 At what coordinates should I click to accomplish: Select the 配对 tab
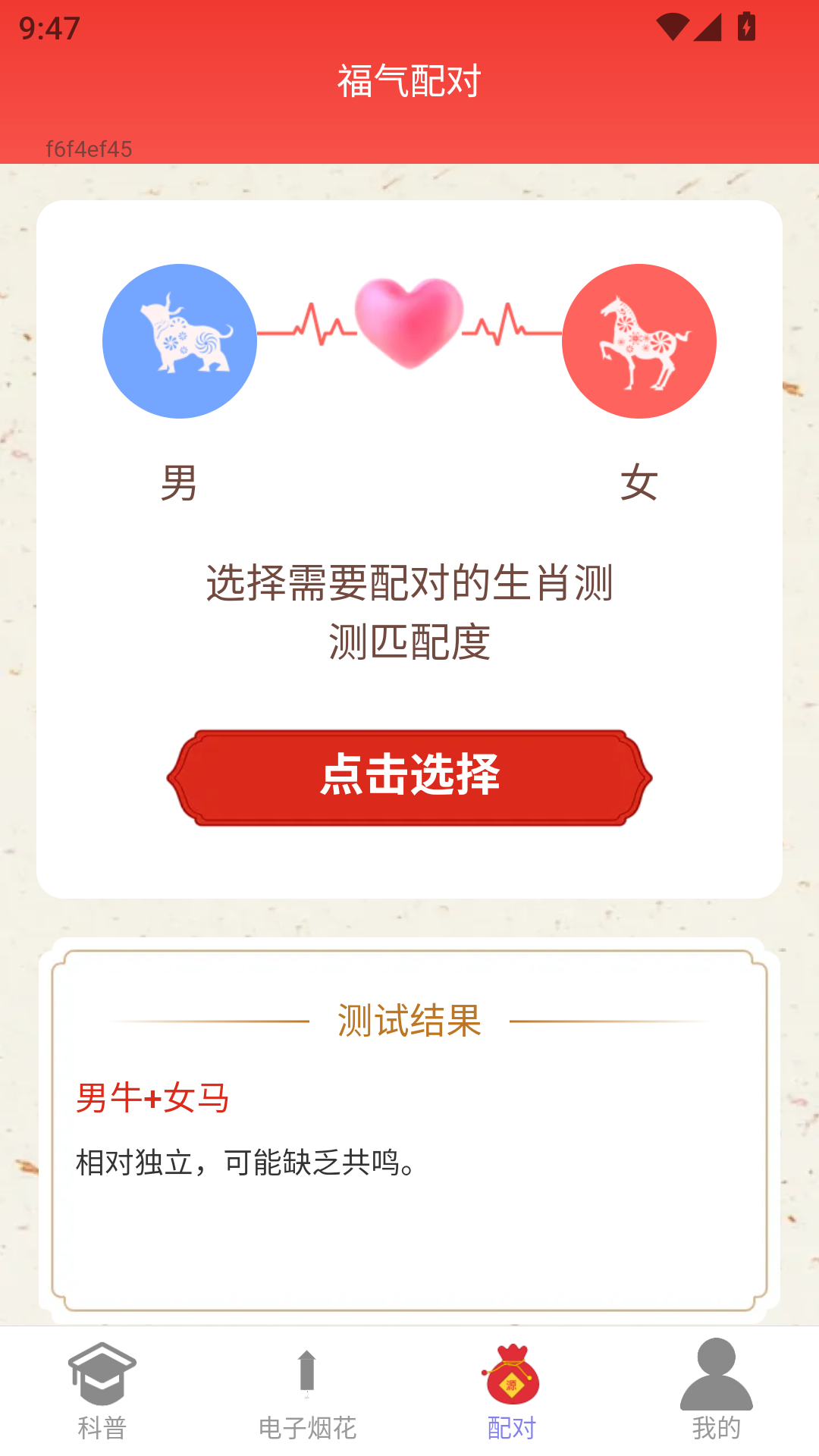512,1392
